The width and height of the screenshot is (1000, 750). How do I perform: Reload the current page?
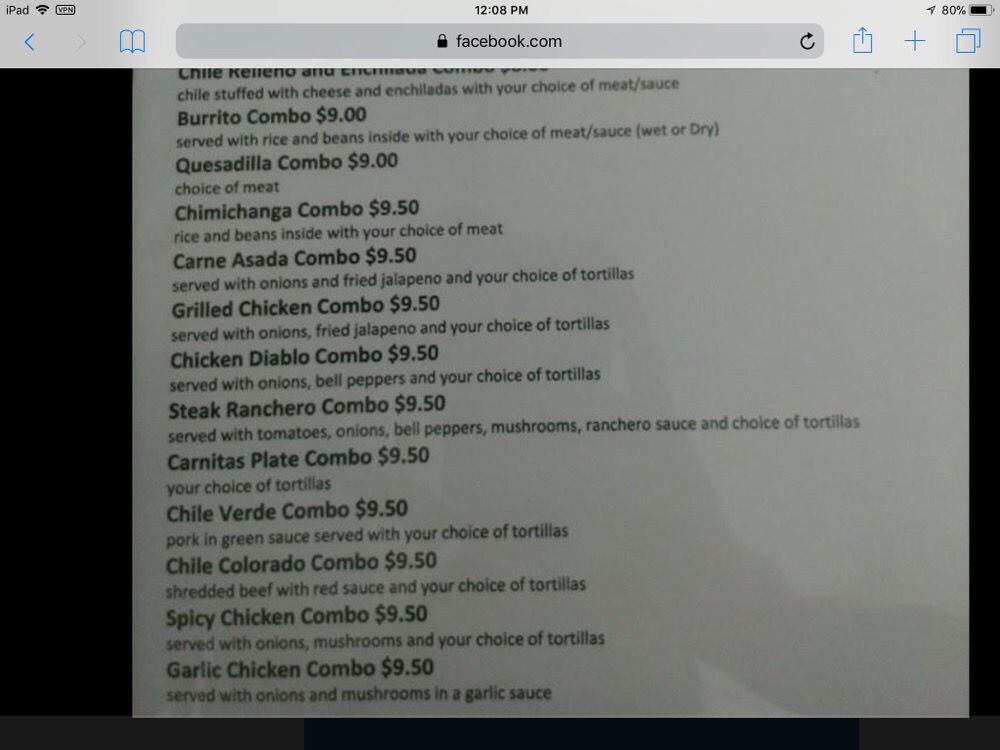807,41
